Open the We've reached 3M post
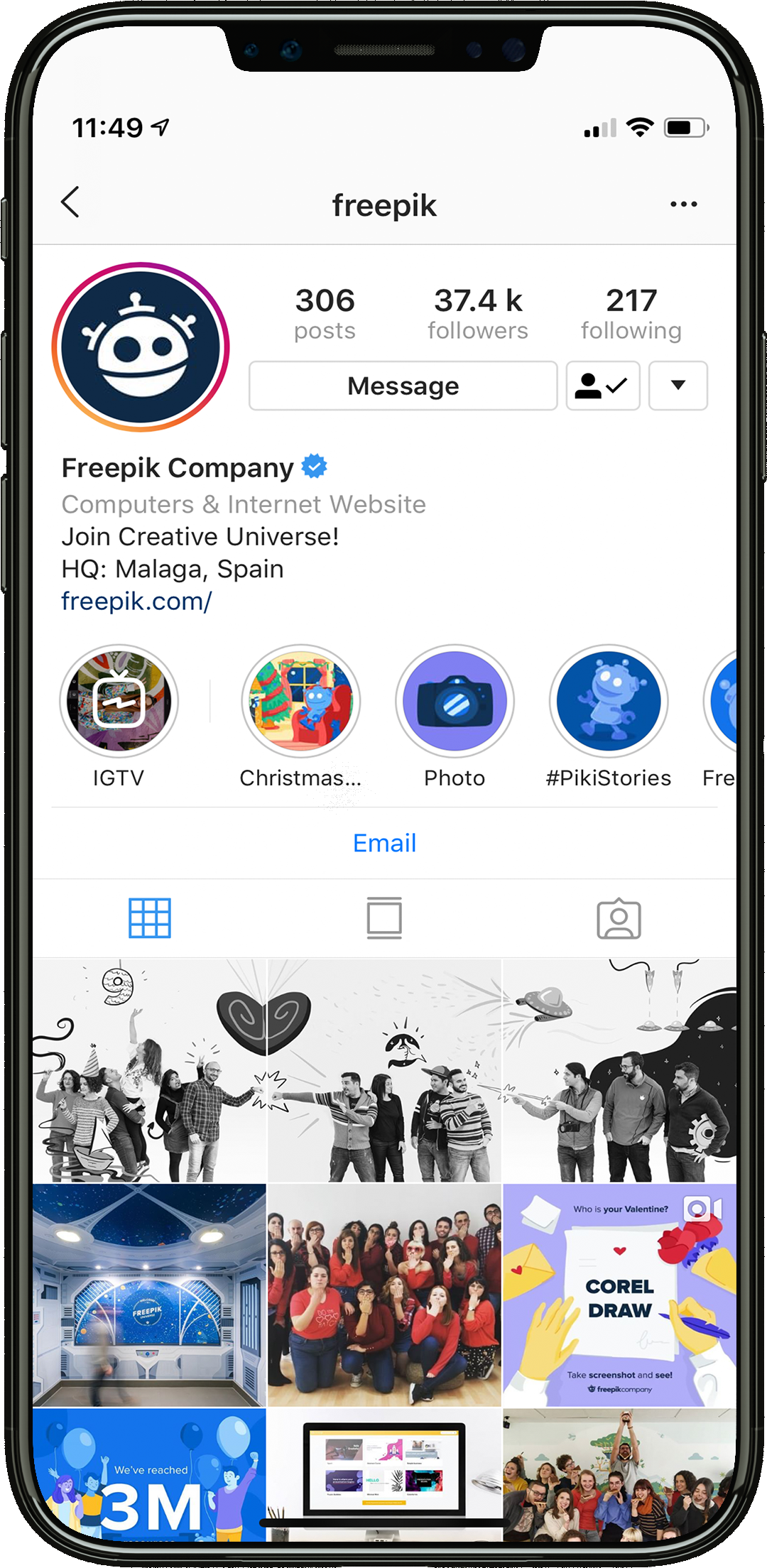This screenshot has height=1568, width=767. [149, 1474]
